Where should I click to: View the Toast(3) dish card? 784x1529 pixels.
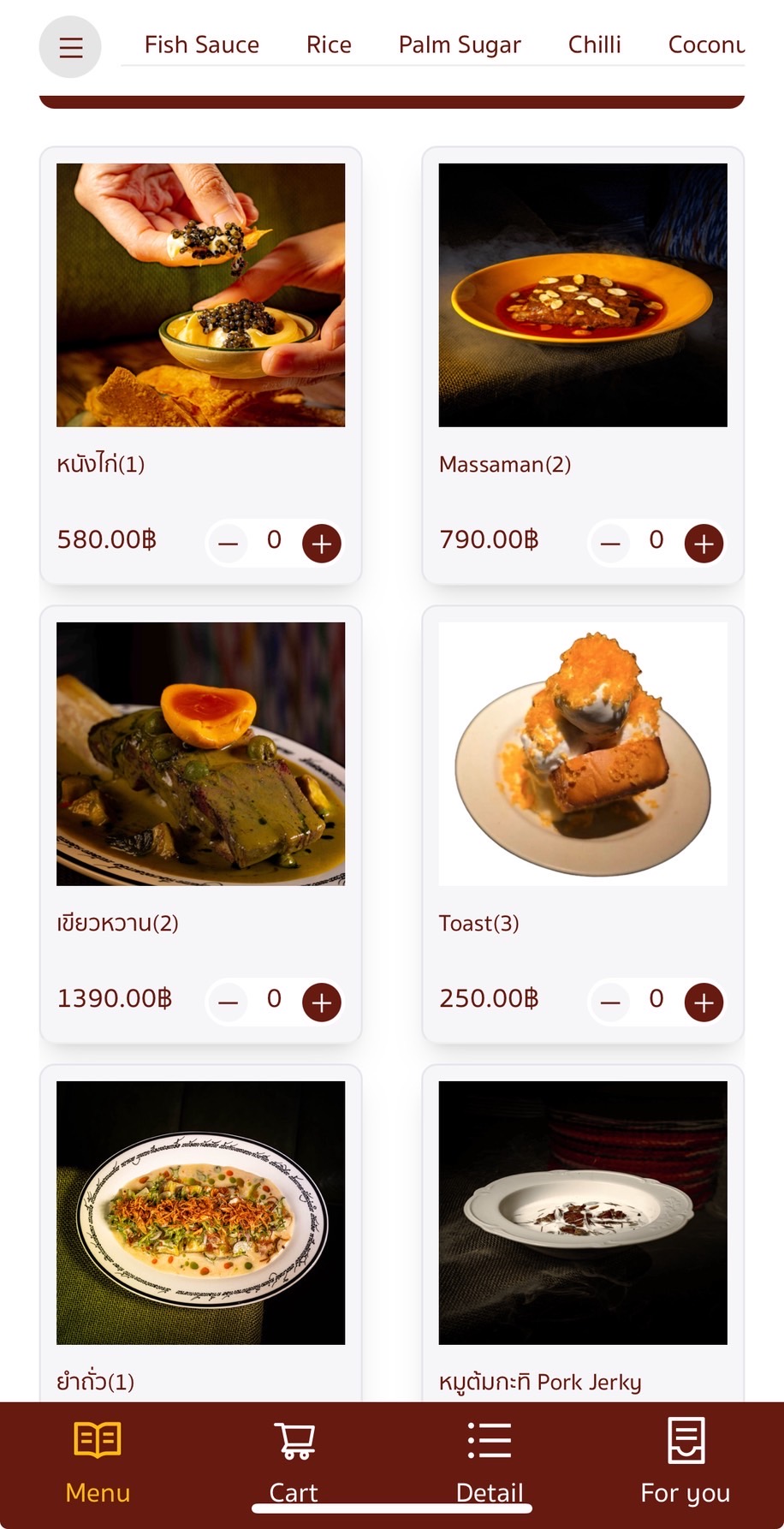[583, 754]
